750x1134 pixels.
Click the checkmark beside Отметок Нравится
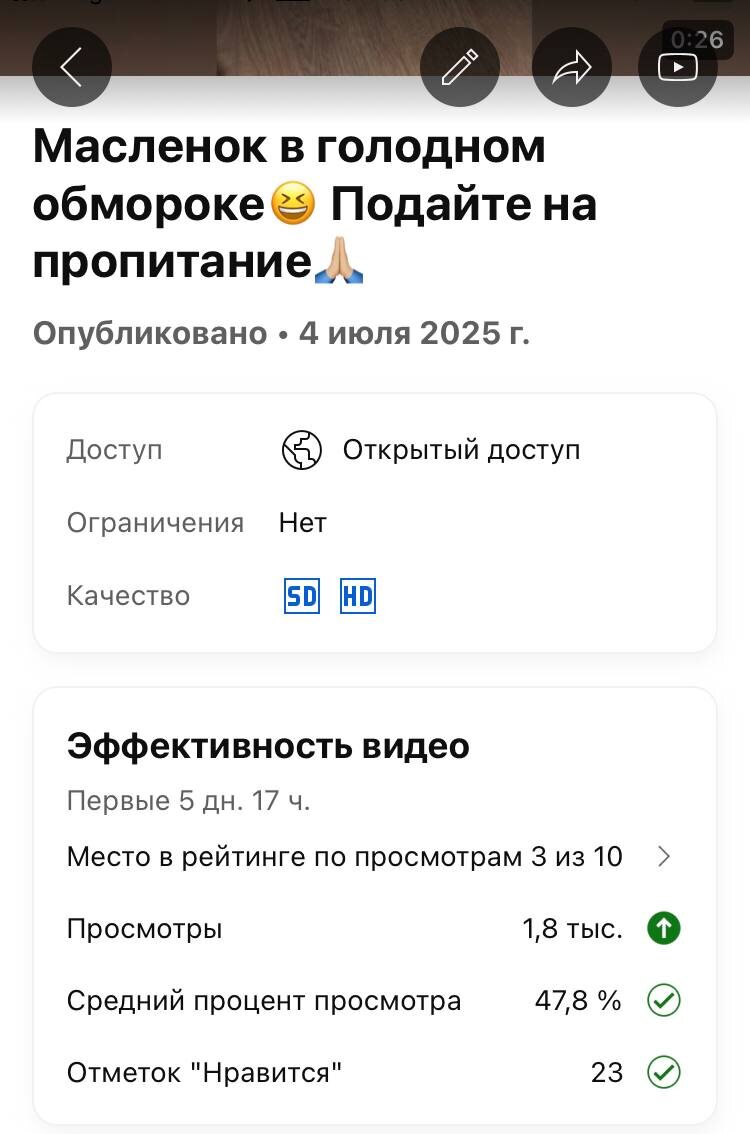pos(663,1072)
